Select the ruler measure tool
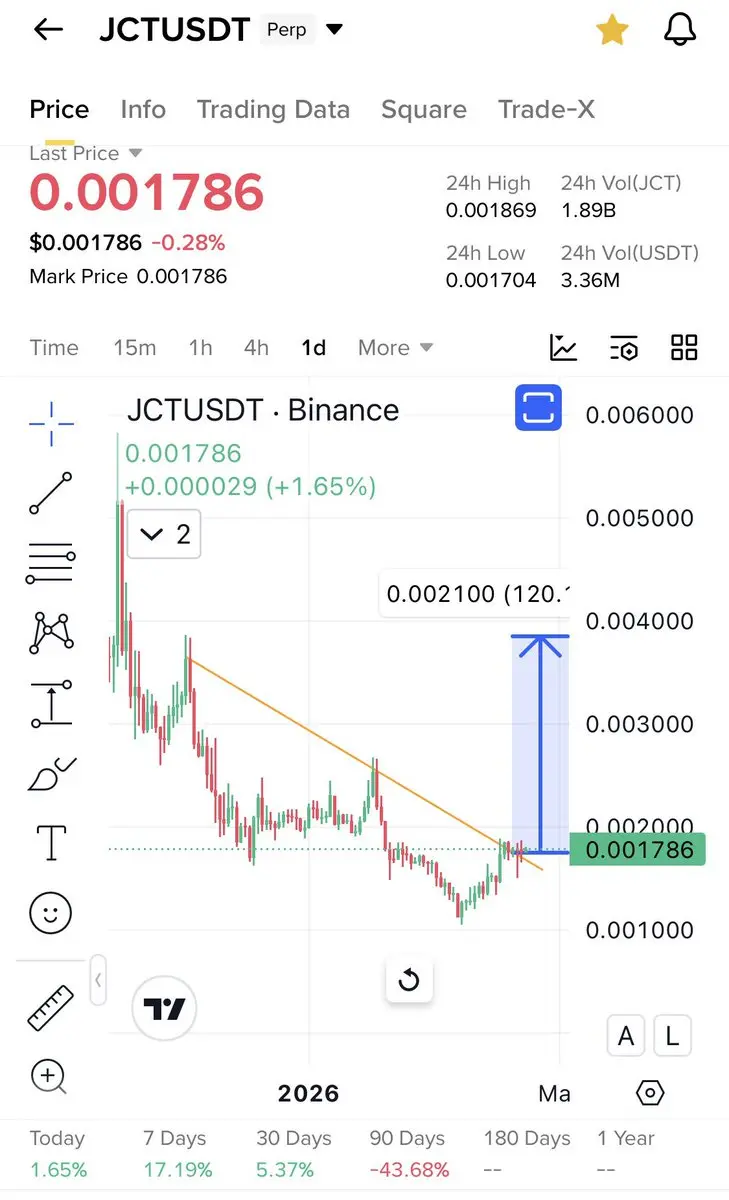 click(x=50, y=1008)
